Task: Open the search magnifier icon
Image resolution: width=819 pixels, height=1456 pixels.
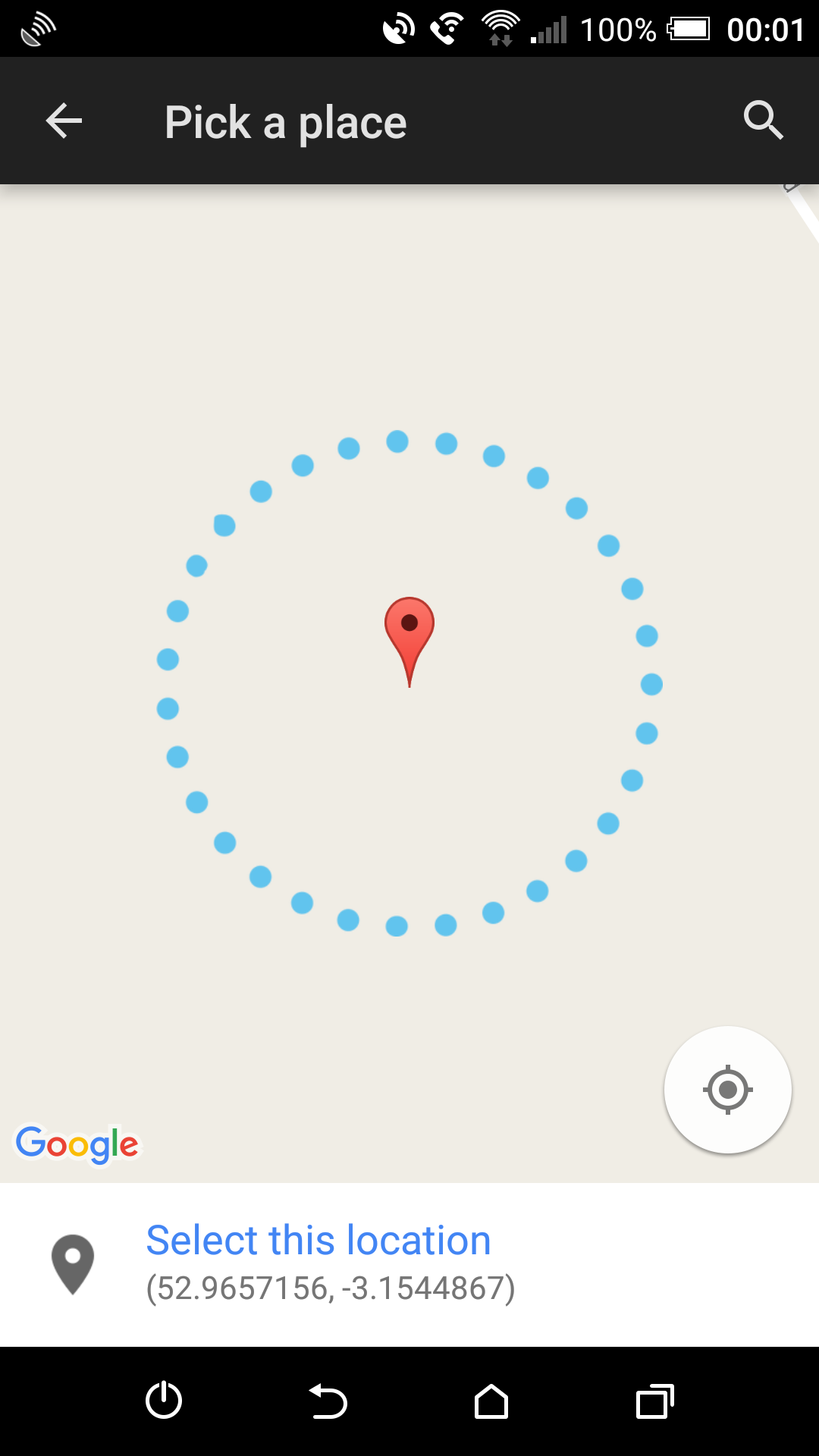Action: (762, 121)
